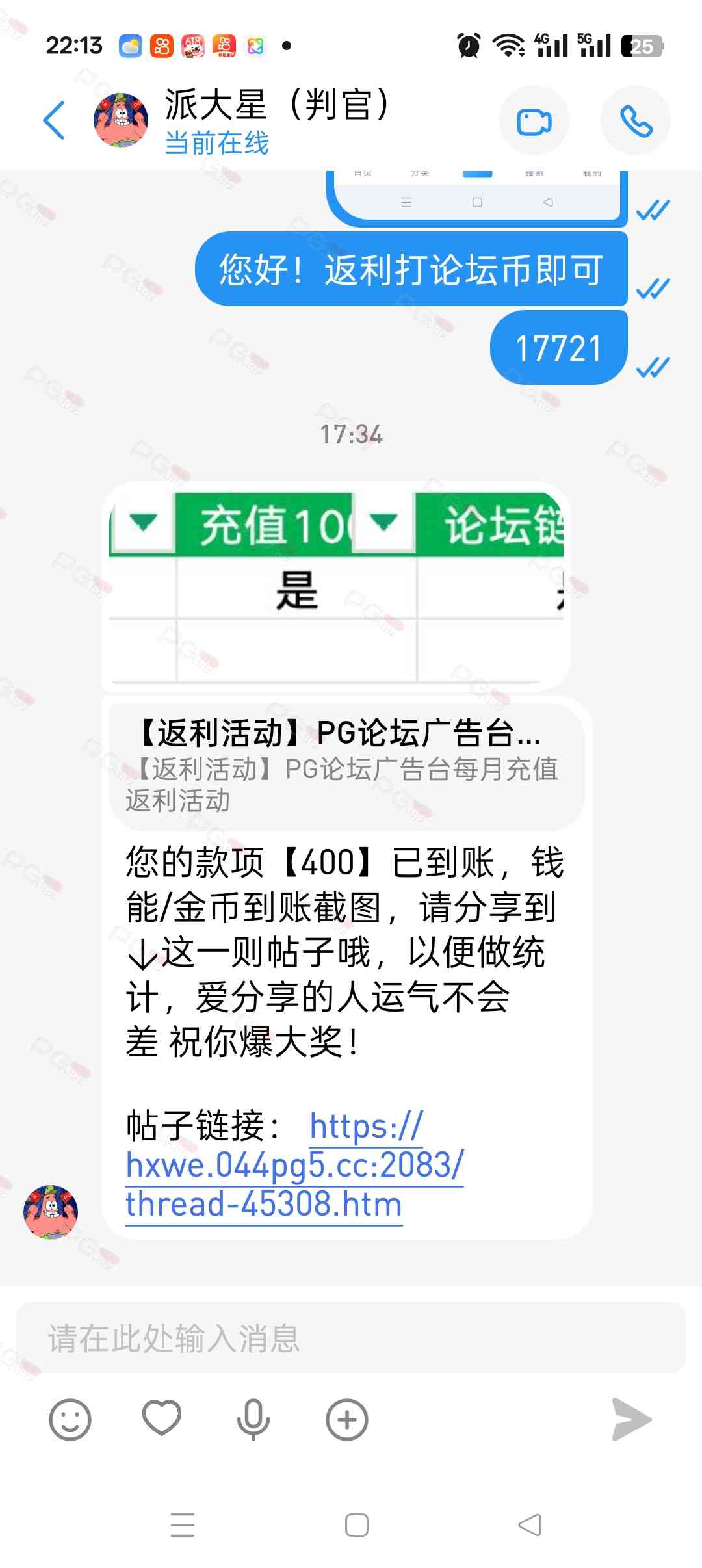Open the 【返利活动】PG论坛广告台 link card
The width and height of the screenshot is (702, 1568).
346,765
